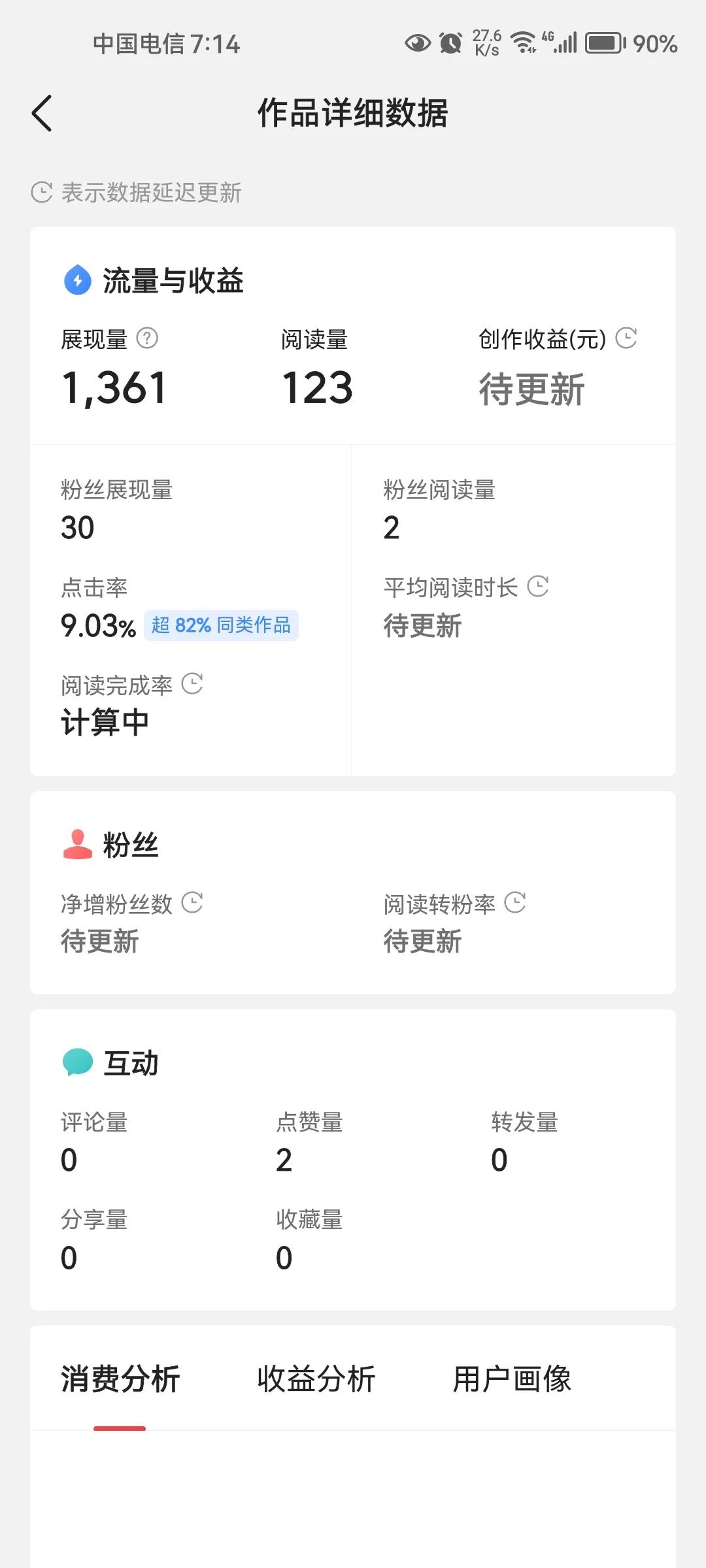
Task: Click the teal chat bubble interaction icon
Action: pos(76,1060)
